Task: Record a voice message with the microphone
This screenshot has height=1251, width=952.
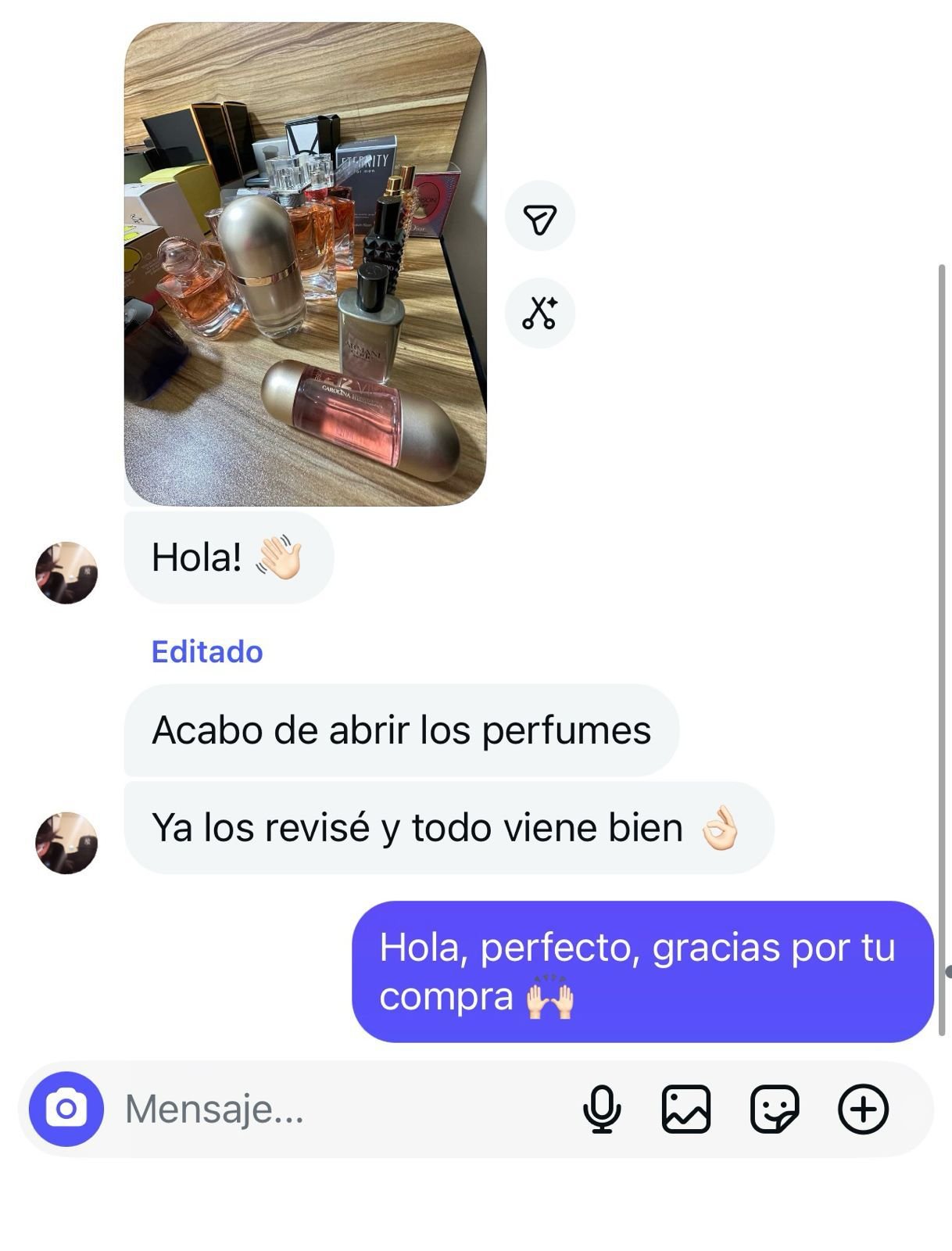Action: pos(602,1109)
